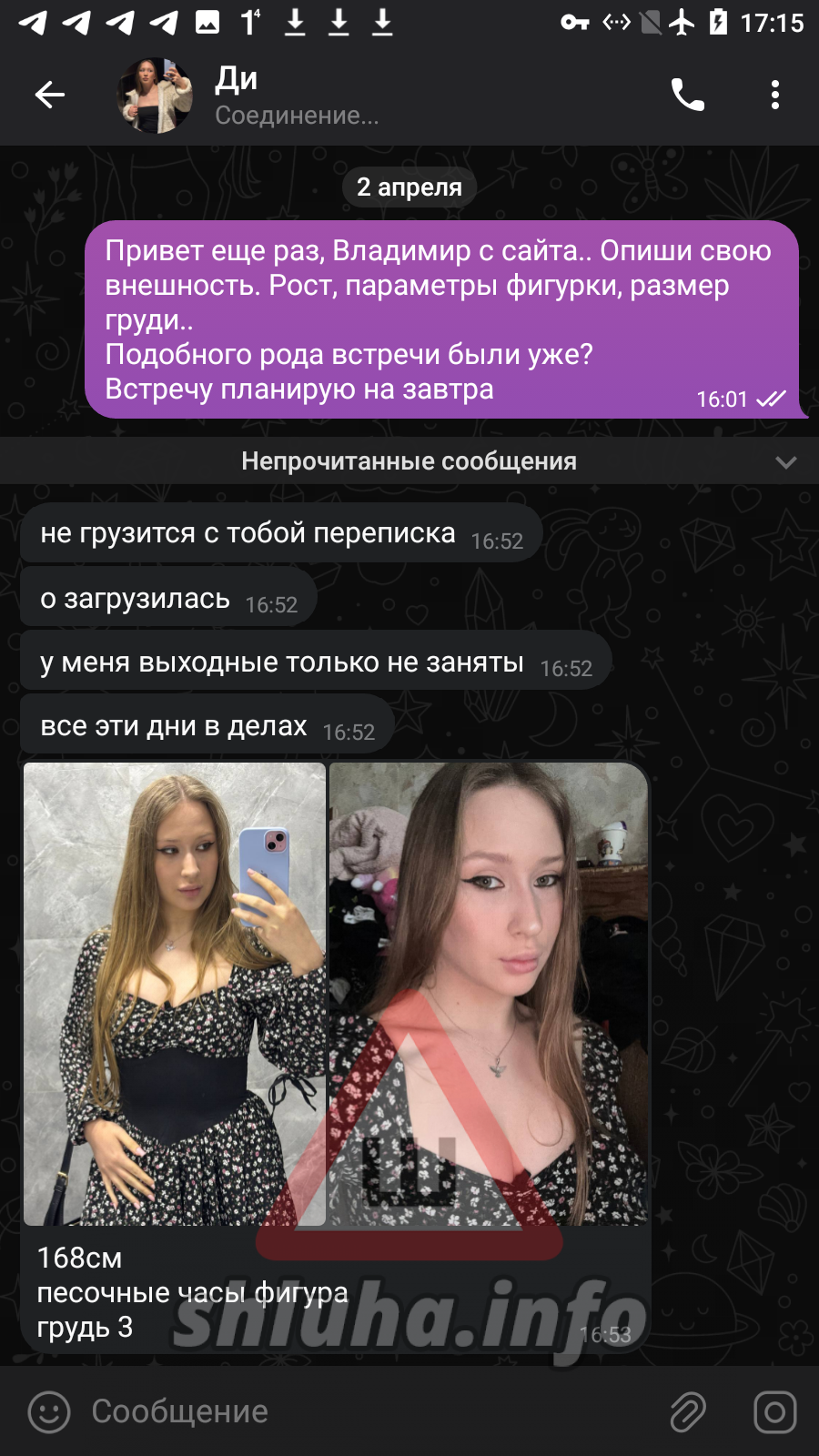The width and height of the screenshot is (819, 1456).
Task: Start a voice call with Ди
Action: (x=687, y=95)
